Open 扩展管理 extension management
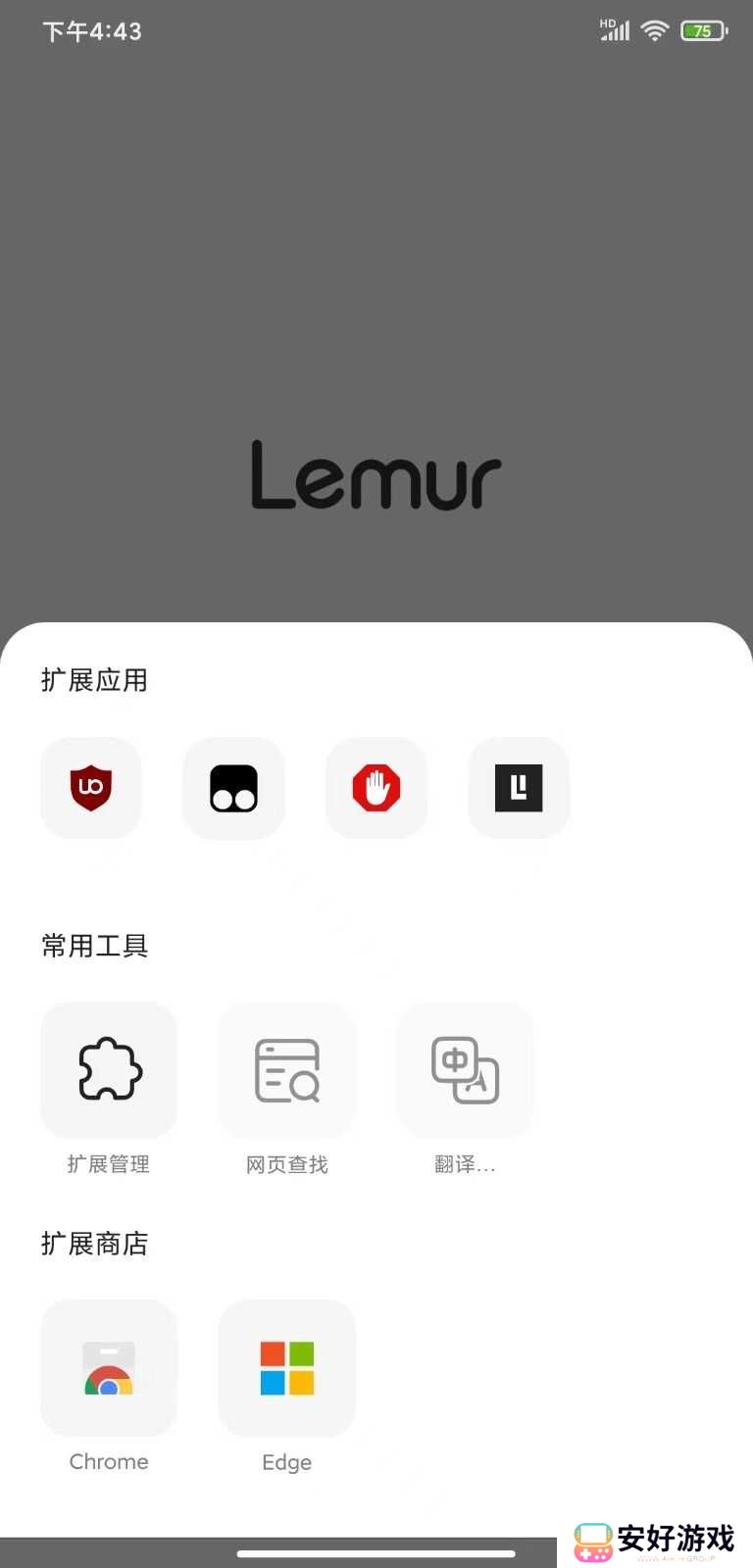 click(x=109, y=1070)
